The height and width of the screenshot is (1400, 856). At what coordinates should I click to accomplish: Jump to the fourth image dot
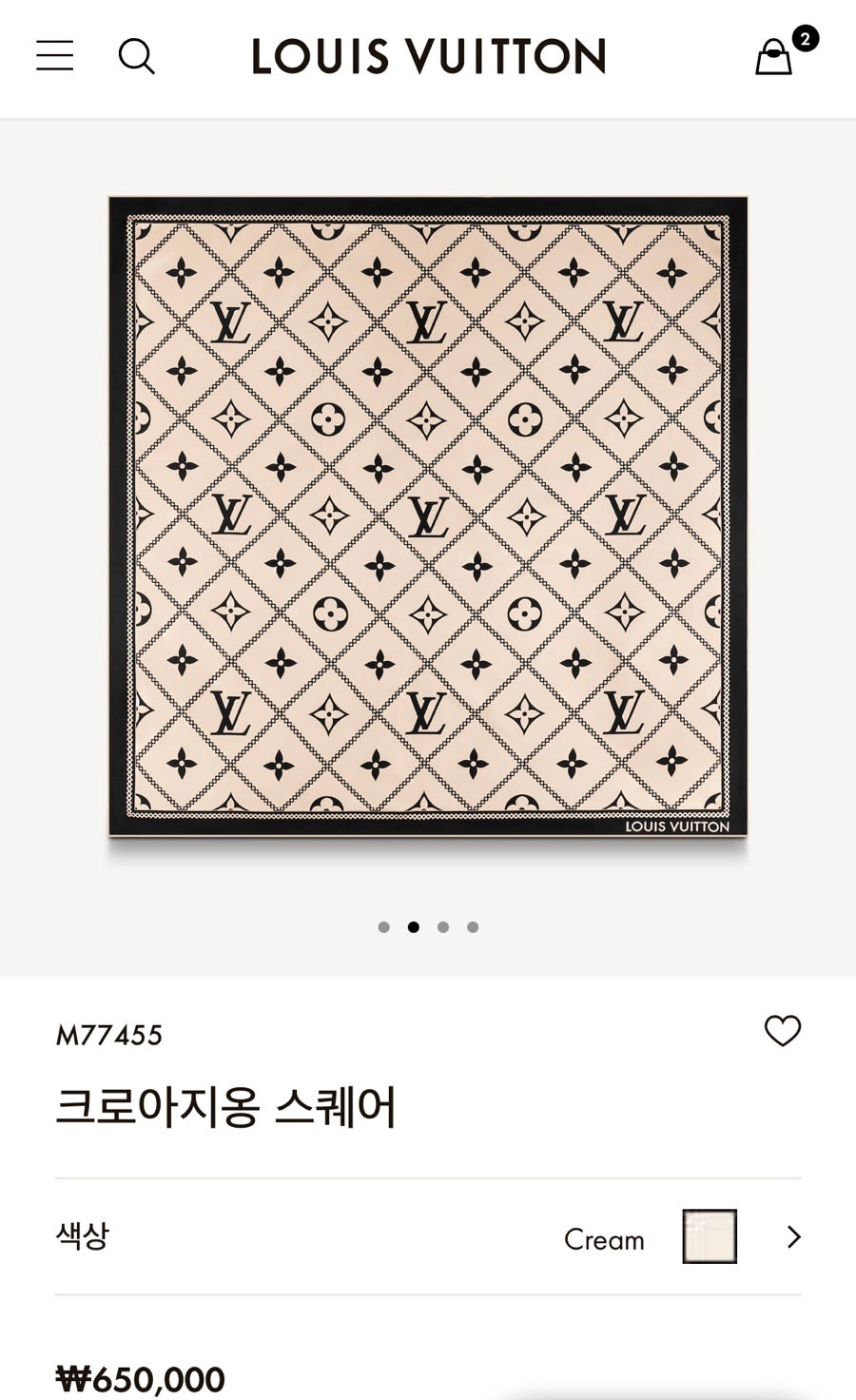(x=473, y=927)
